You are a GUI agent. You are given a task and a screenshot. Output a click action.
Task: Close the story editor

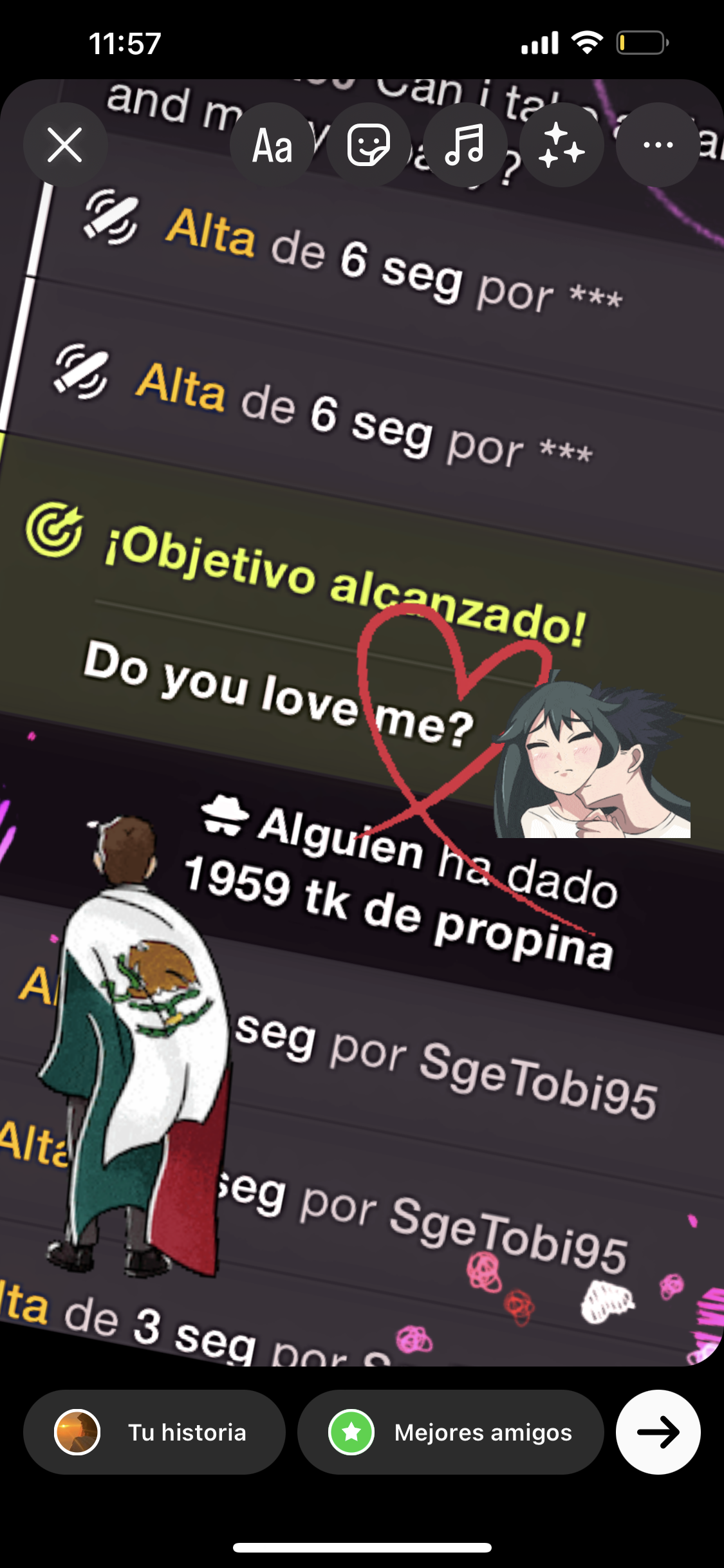click(x=65, y=145)
